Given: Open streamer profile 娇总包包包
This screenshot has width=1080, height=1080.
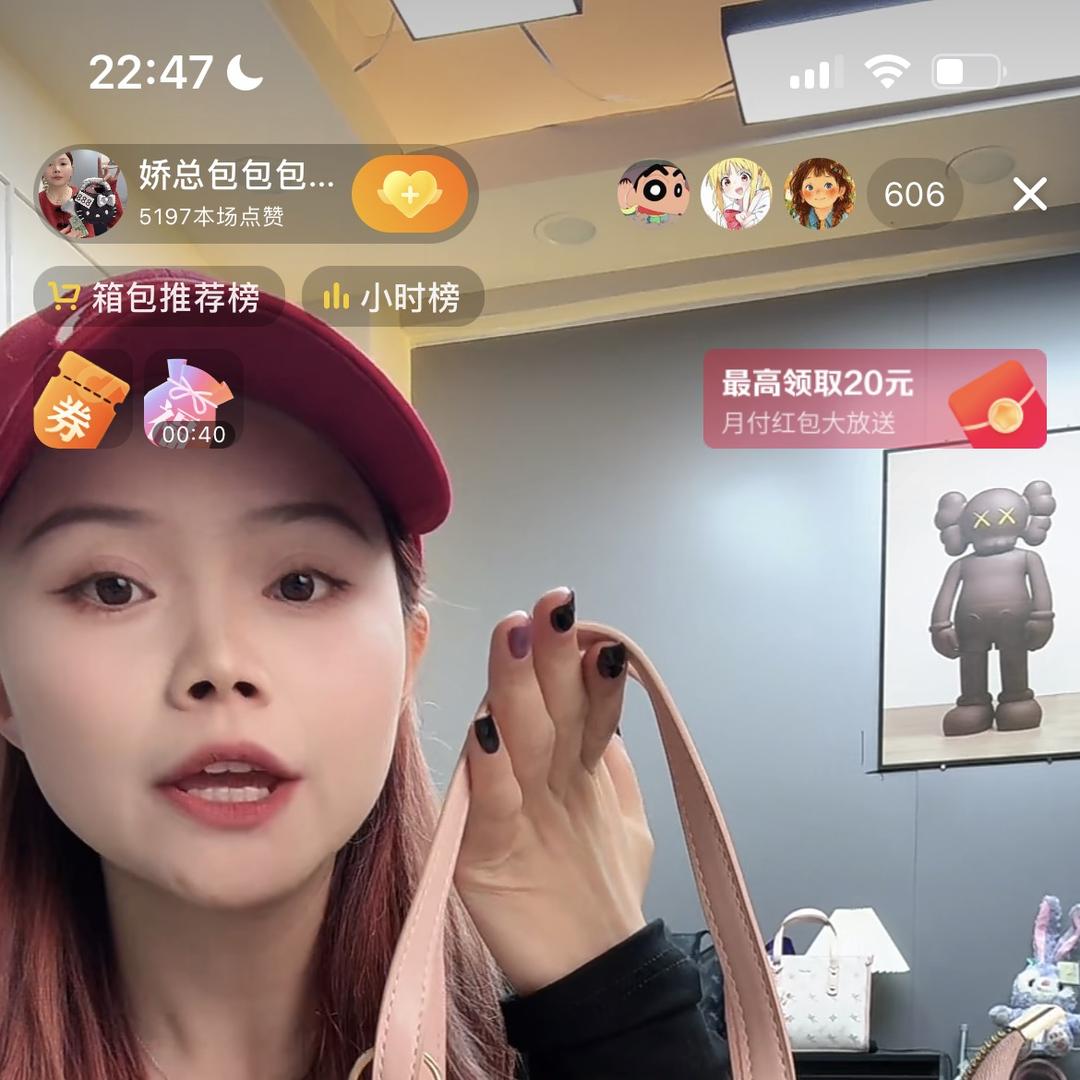Looking at the screenshot, I should click(83, 193).
